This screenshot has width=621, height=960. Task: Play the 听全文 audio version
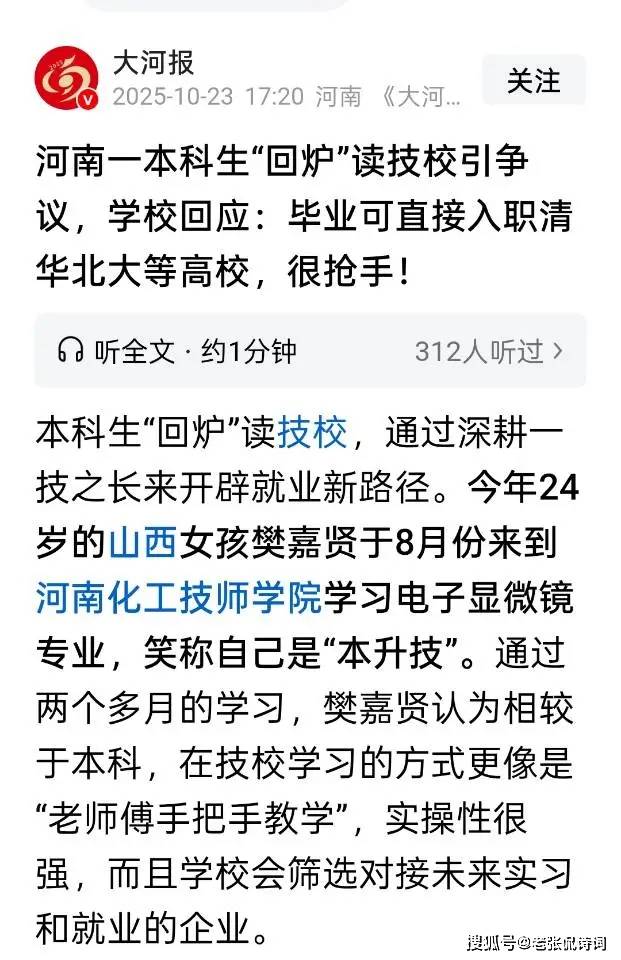point(177,351)
